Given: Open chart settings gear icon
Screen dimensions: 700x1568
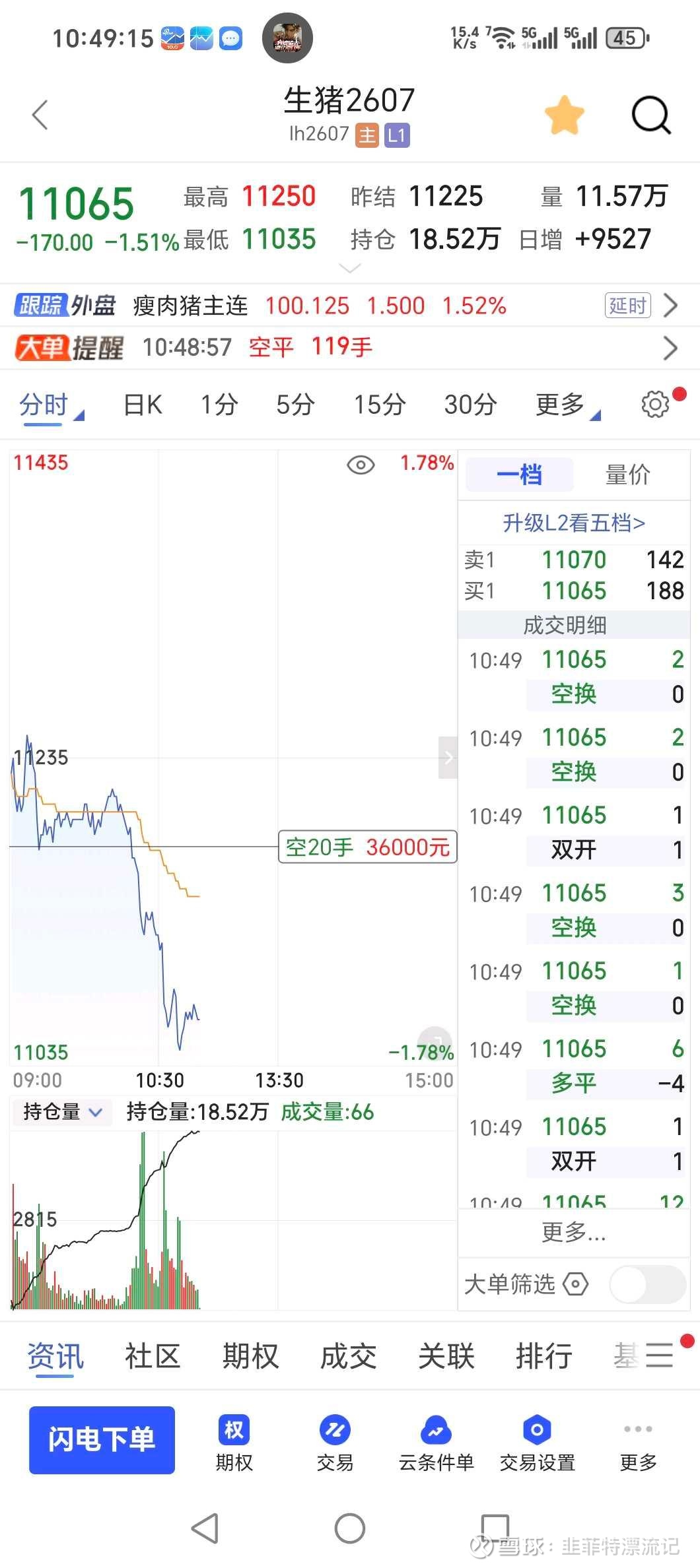Looking at the screenshot, I should point(655,404).
